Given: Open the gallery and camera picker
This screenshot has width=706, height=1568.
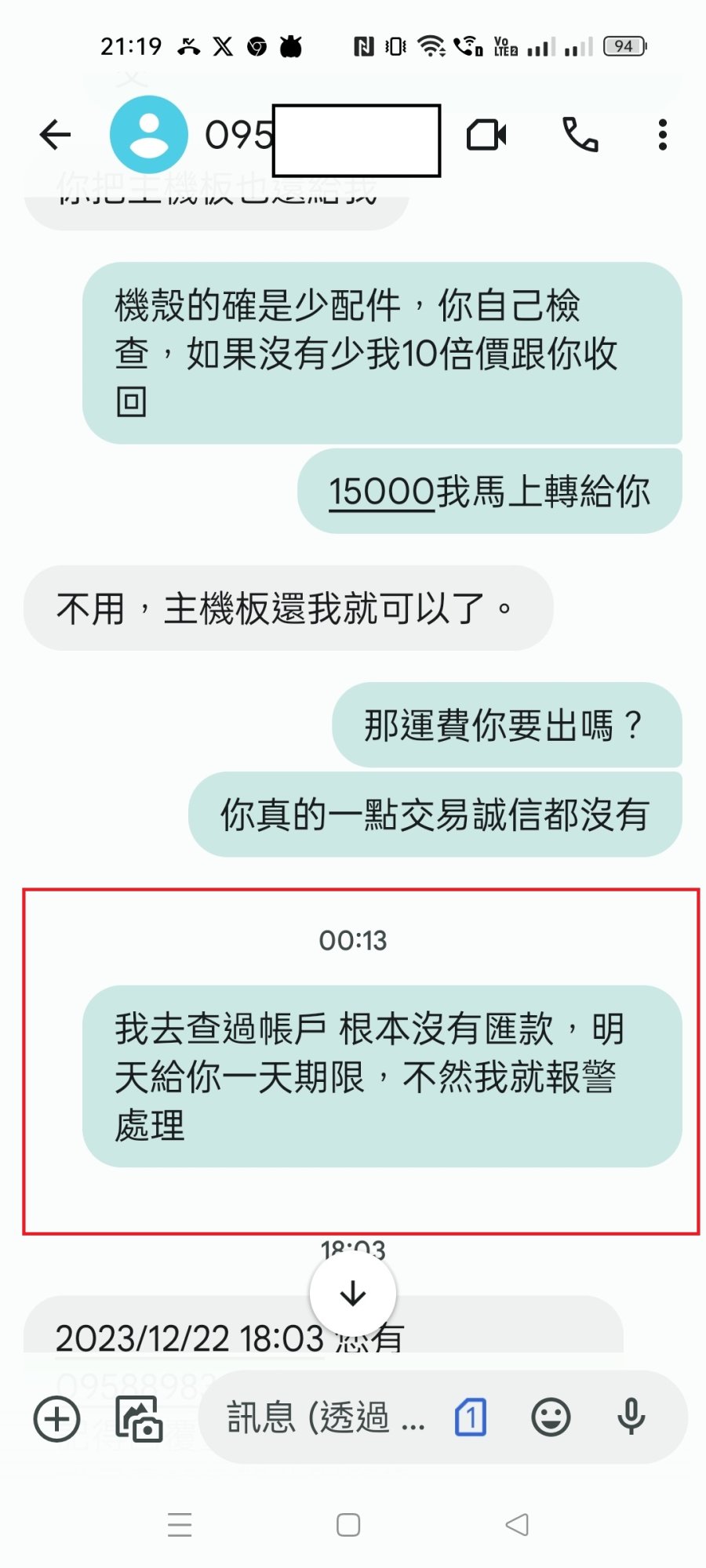Looking at the screenshot, I should point(139,1419).
